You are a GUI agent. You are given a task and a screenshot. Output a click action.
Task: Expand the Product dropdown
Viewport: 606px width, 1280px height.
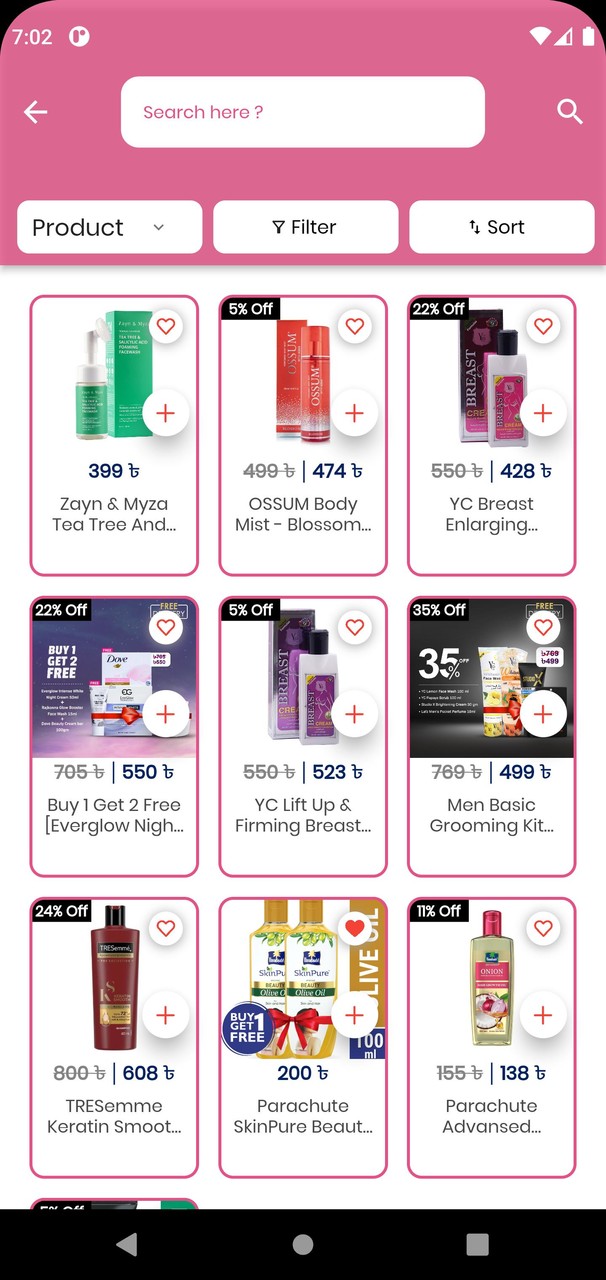tap(109, 227)
